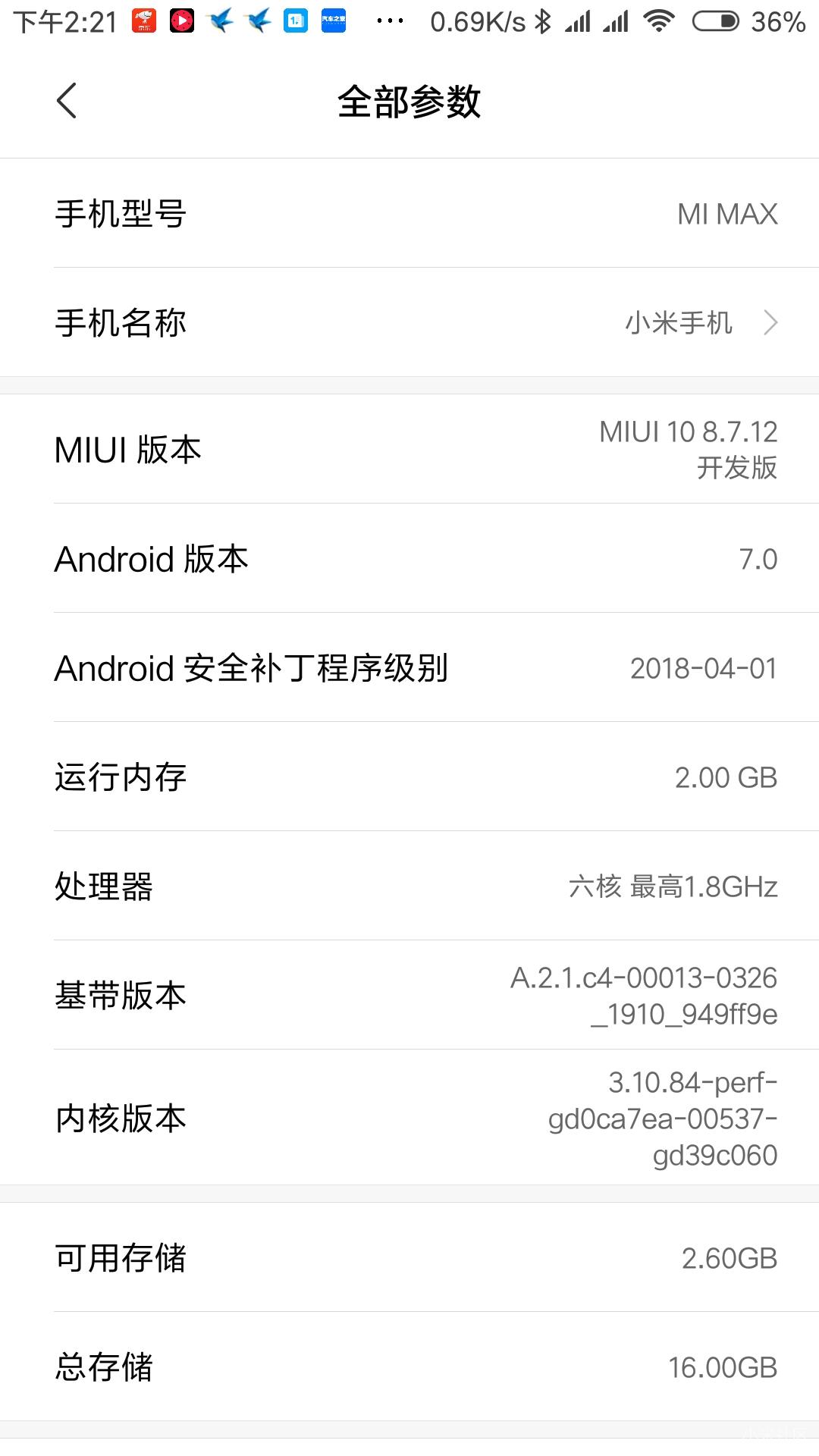Tap the 手机型号 MI MAX row

pos(409,213)
